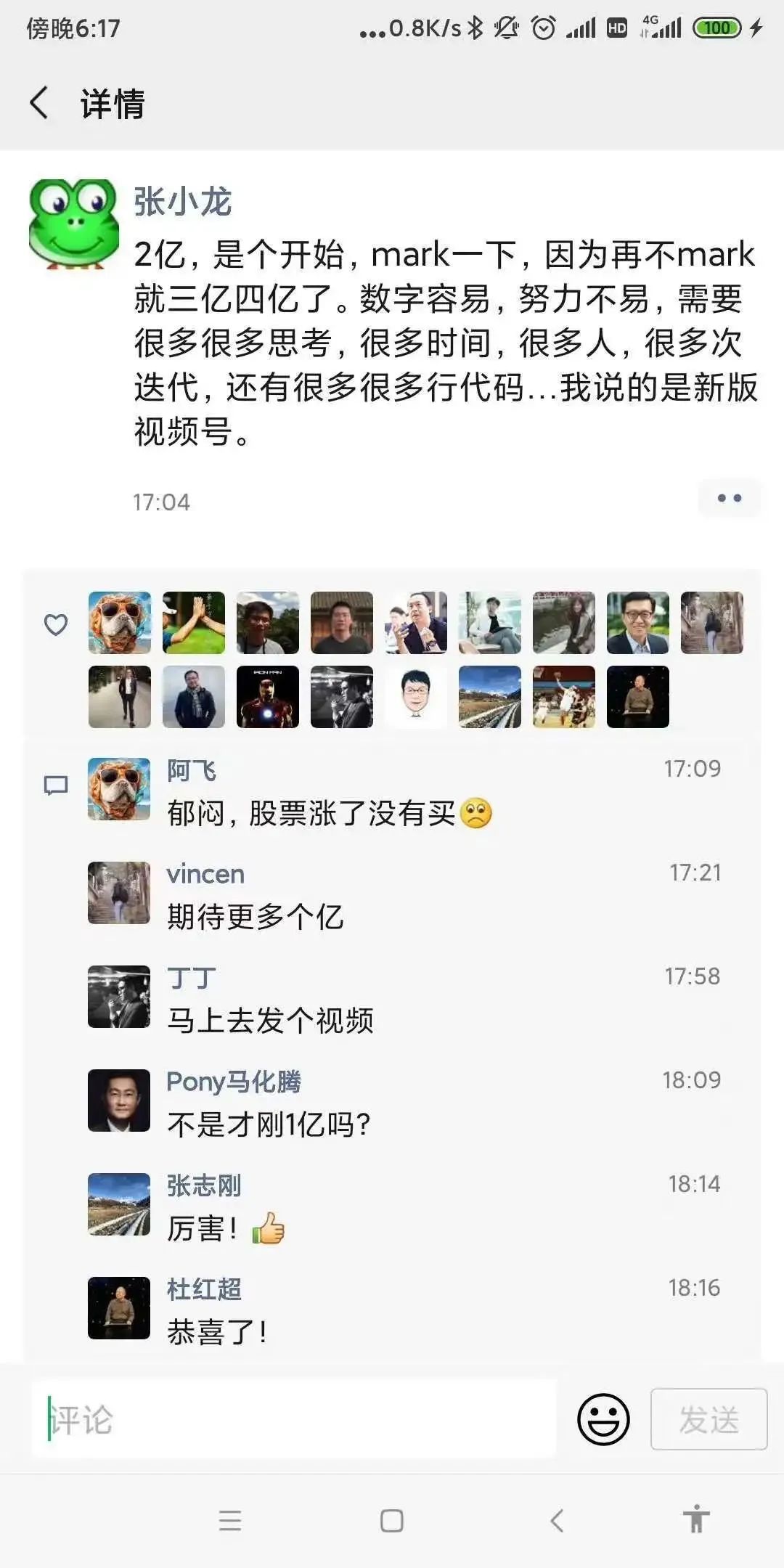Select the 详情 title at the top
Screen dimensions: 784x1568
(x=112, y=104)
